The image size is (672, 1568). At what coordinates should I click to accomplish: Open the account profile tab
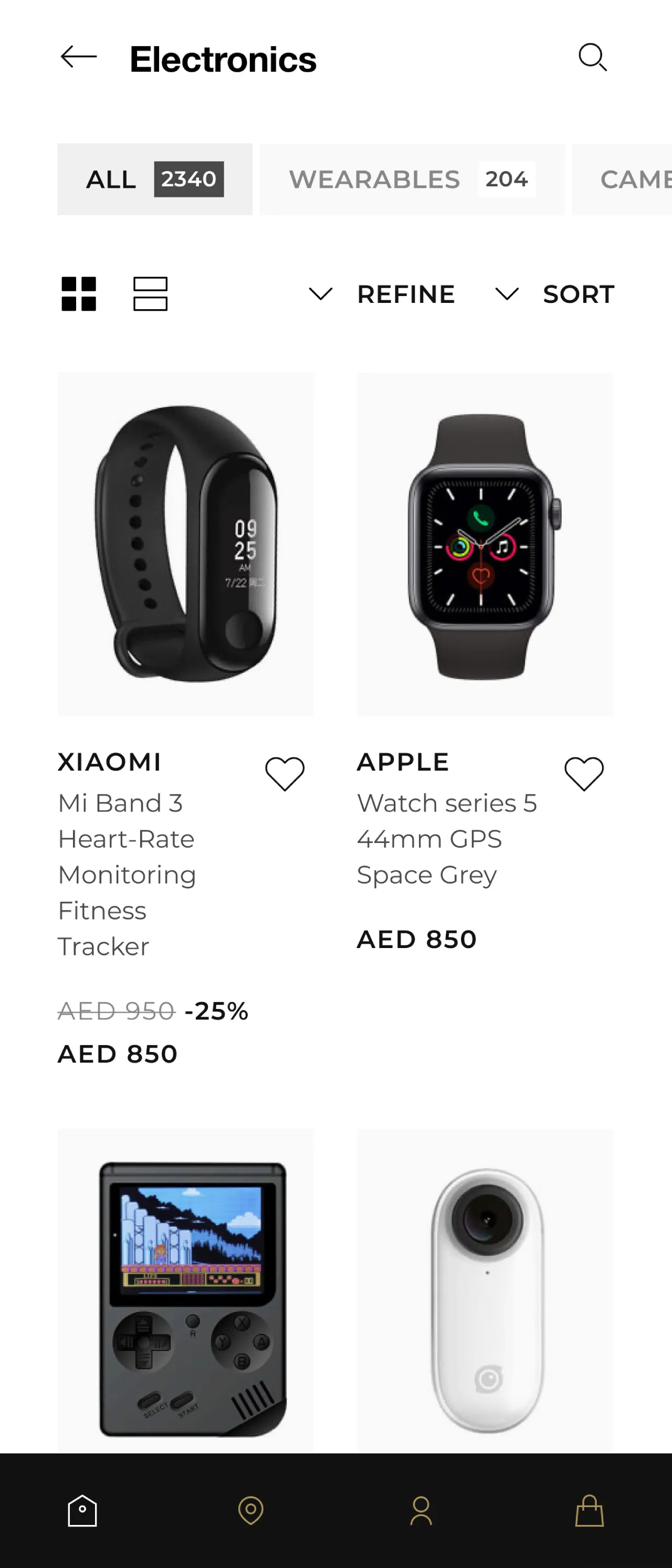(421, 1511)
